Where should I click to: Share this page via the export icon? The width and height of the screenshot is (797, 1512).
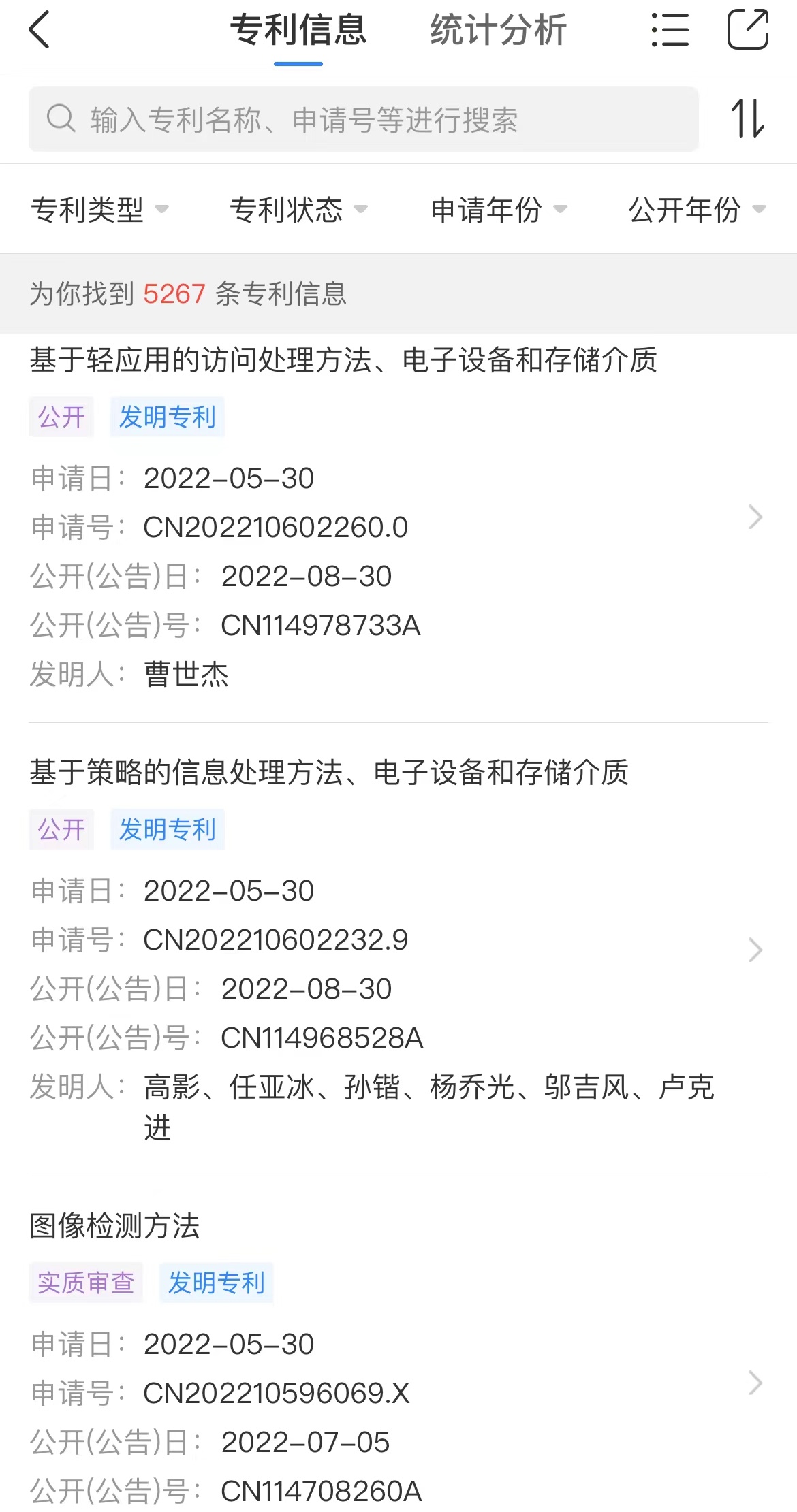pos(748,29)
